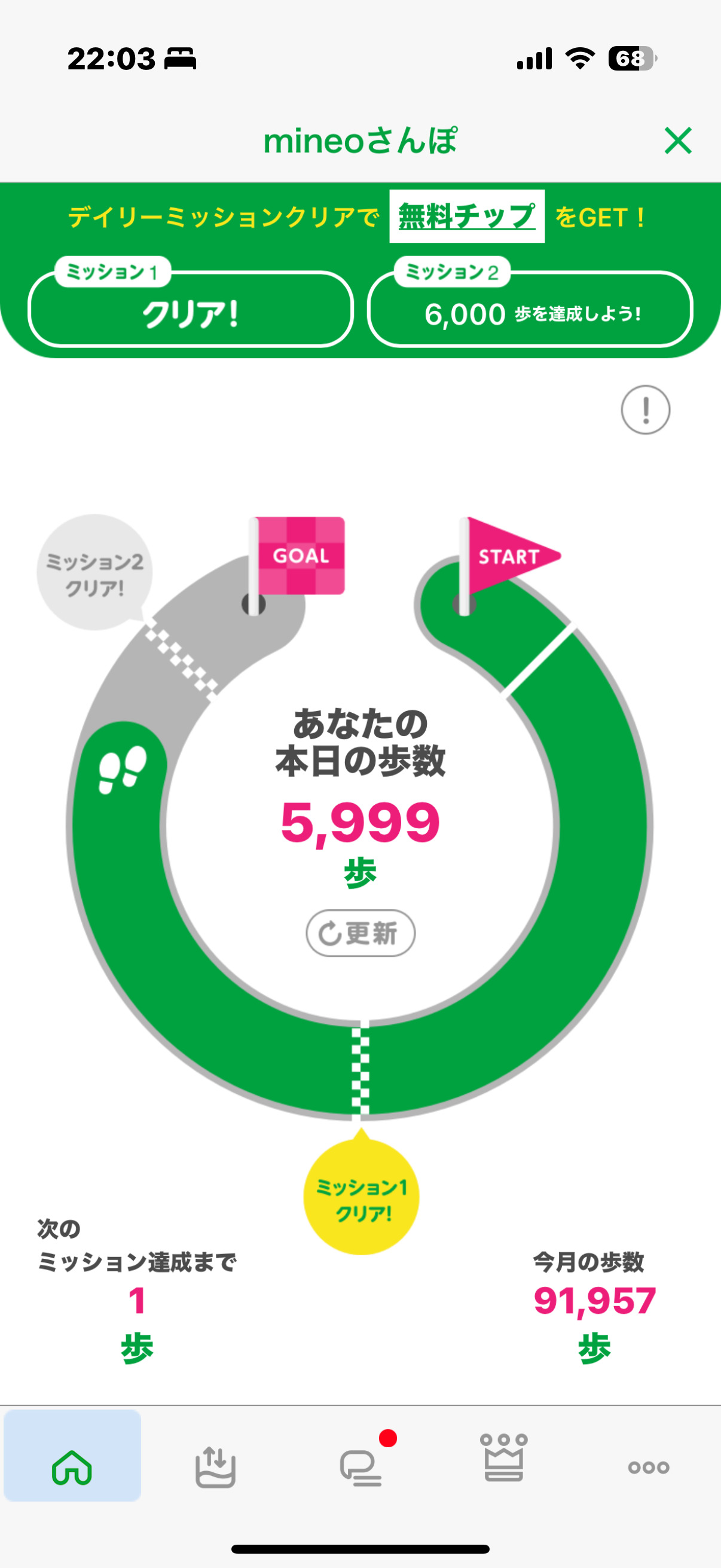Open the three-dots more menu icon
Screen dimensions: 721x1568
(647, 1471)
